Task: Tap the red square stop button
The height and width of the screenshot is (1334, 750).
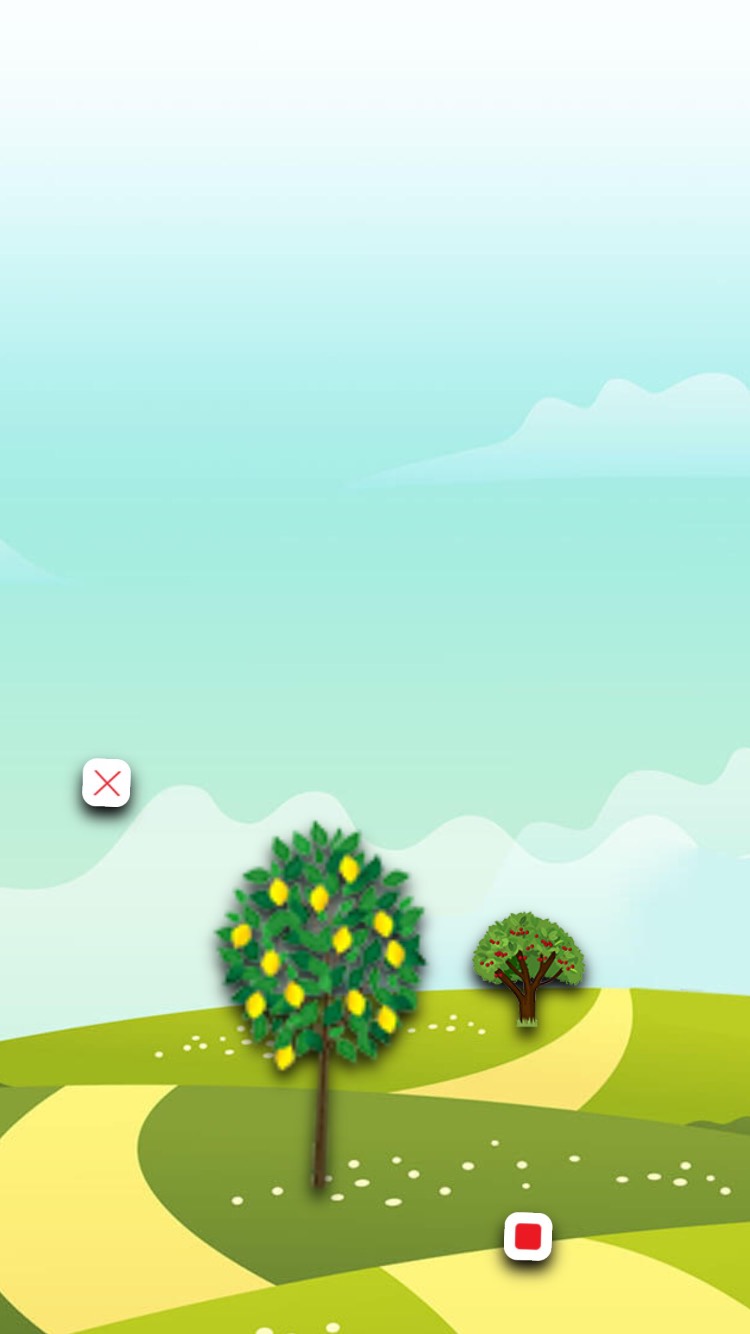Action: [x=528, y=1237]
